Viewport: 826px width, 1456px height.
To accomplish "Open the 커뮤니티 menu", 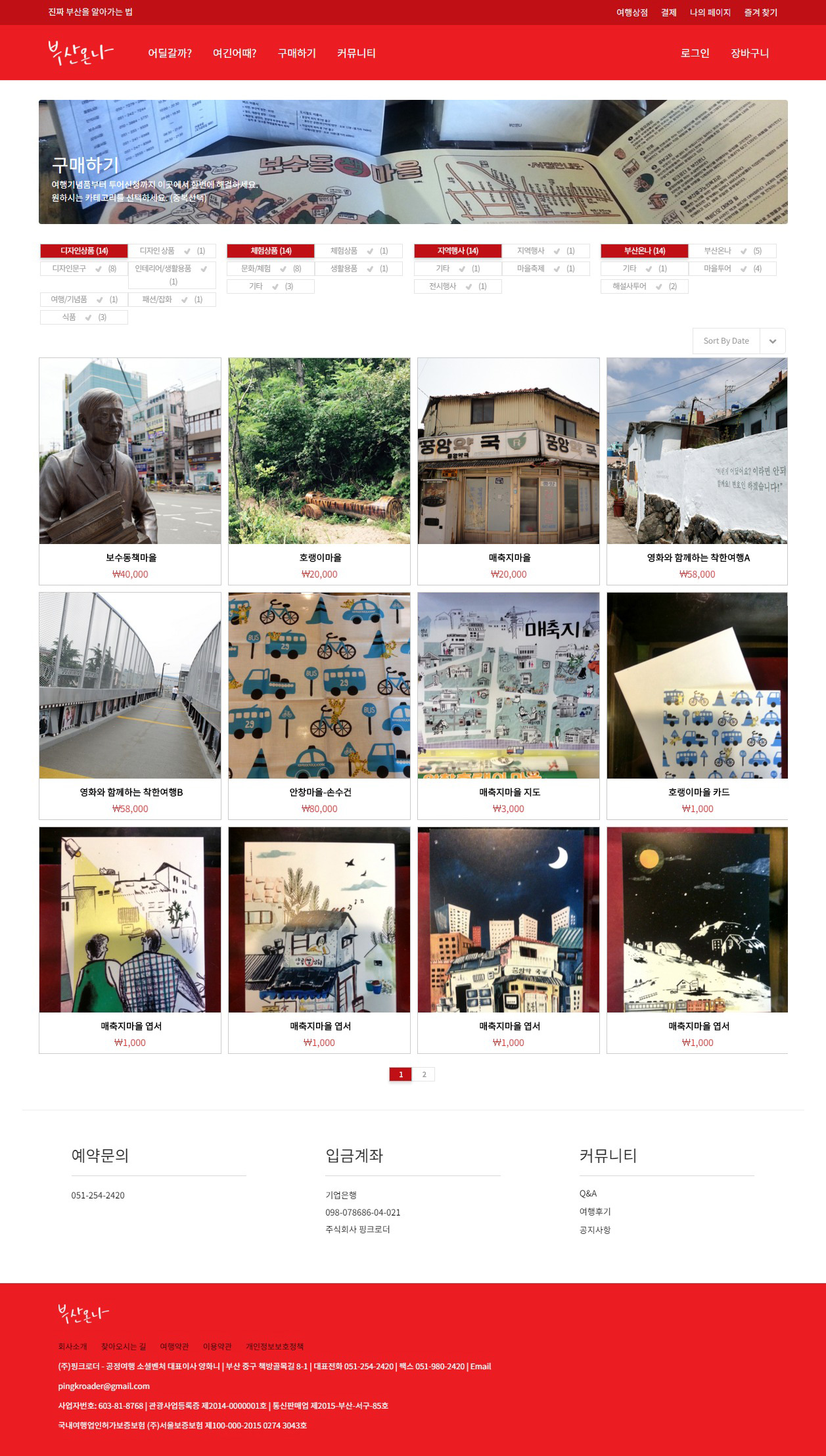I will point(356,53).
